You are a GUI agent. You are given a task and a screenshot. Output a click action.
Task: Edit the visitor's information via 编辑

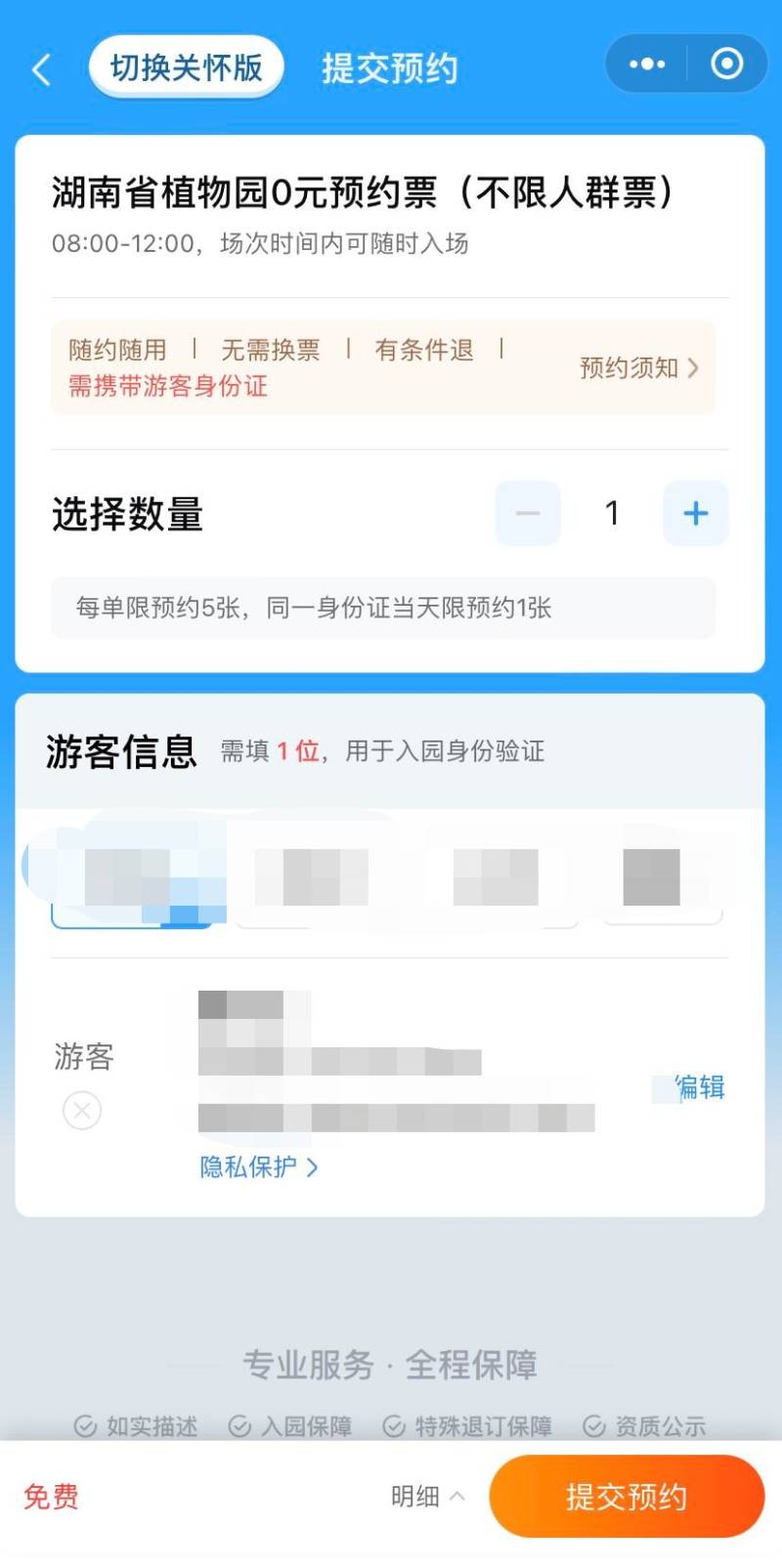point(701,1087)
